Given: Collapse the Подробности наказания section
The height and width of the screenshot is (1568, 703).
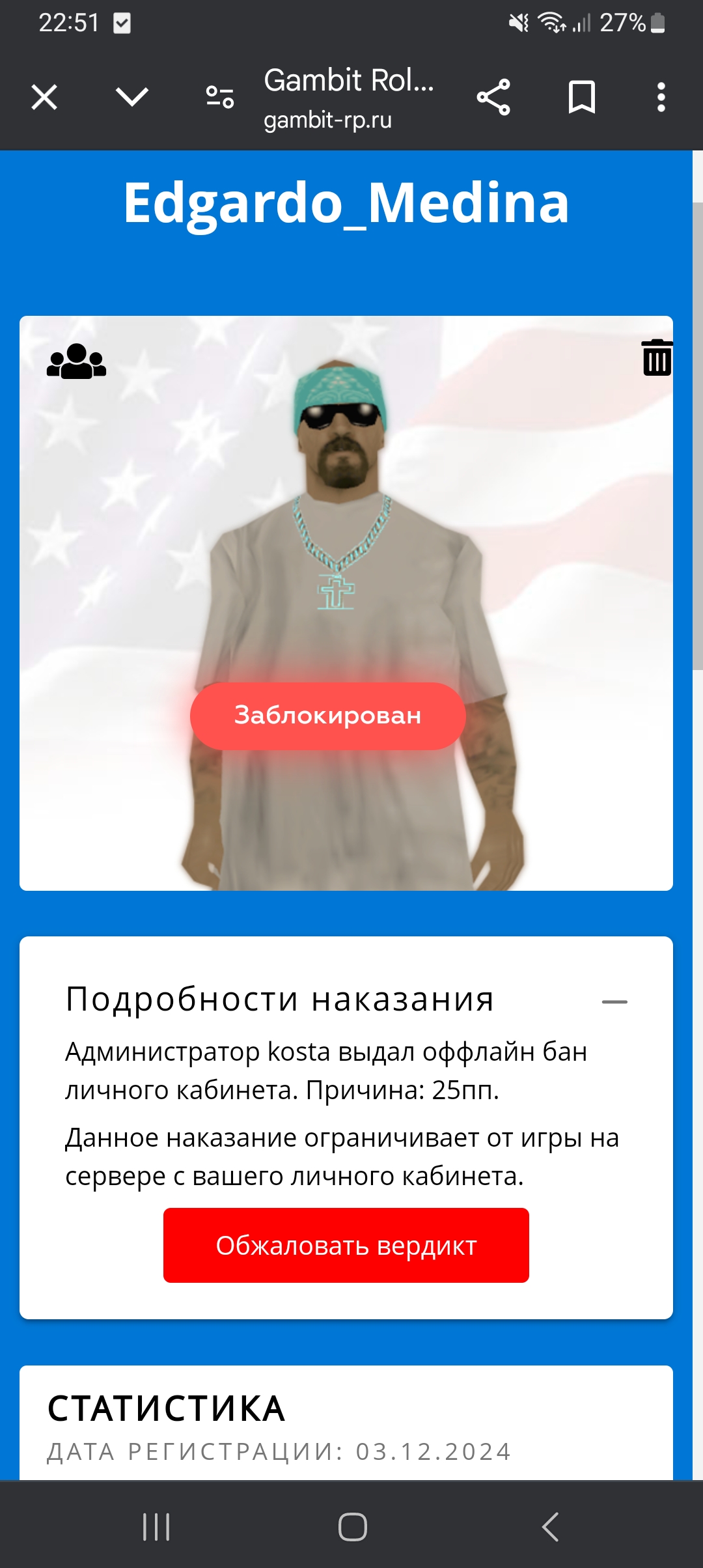Looking at the screenshot, I should click(614, 1001).
